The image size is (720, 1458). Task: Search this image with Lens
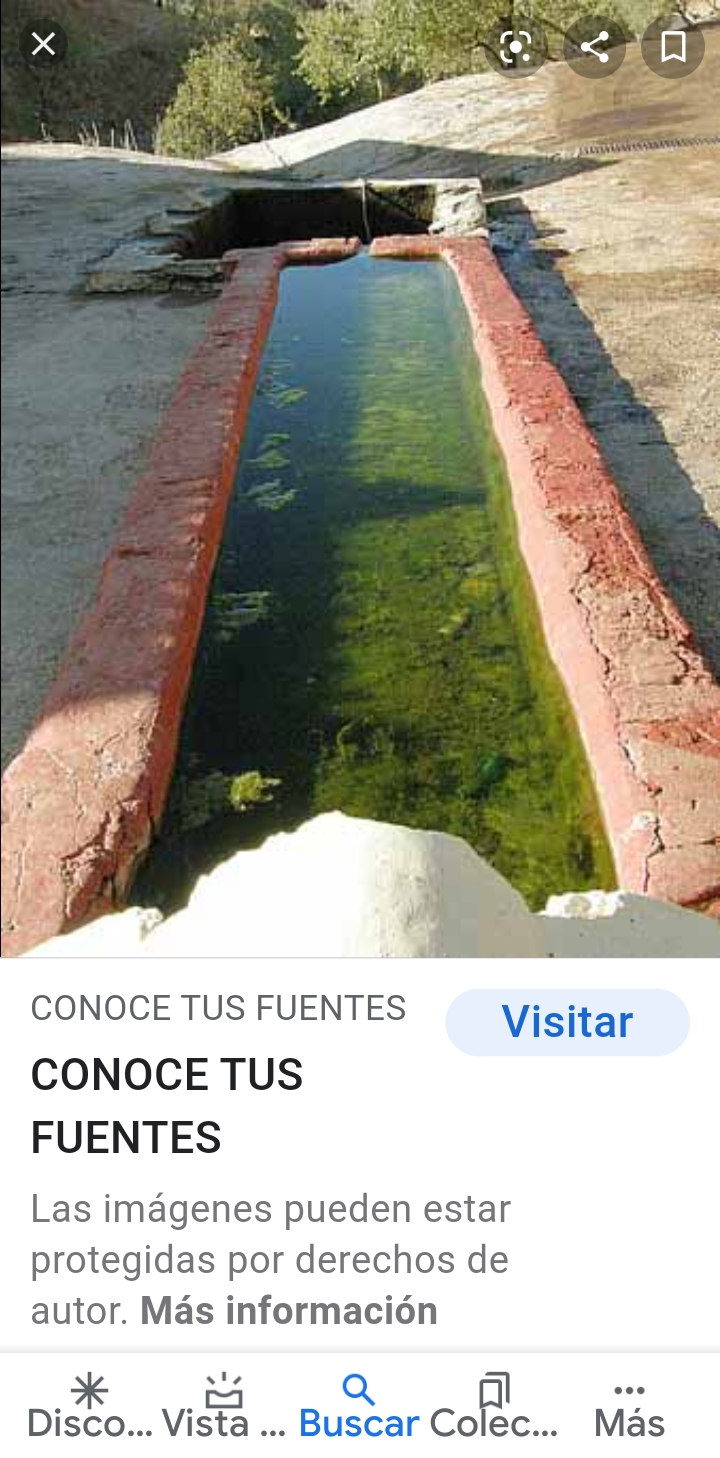pyautogui.click(x=515, y=46)
